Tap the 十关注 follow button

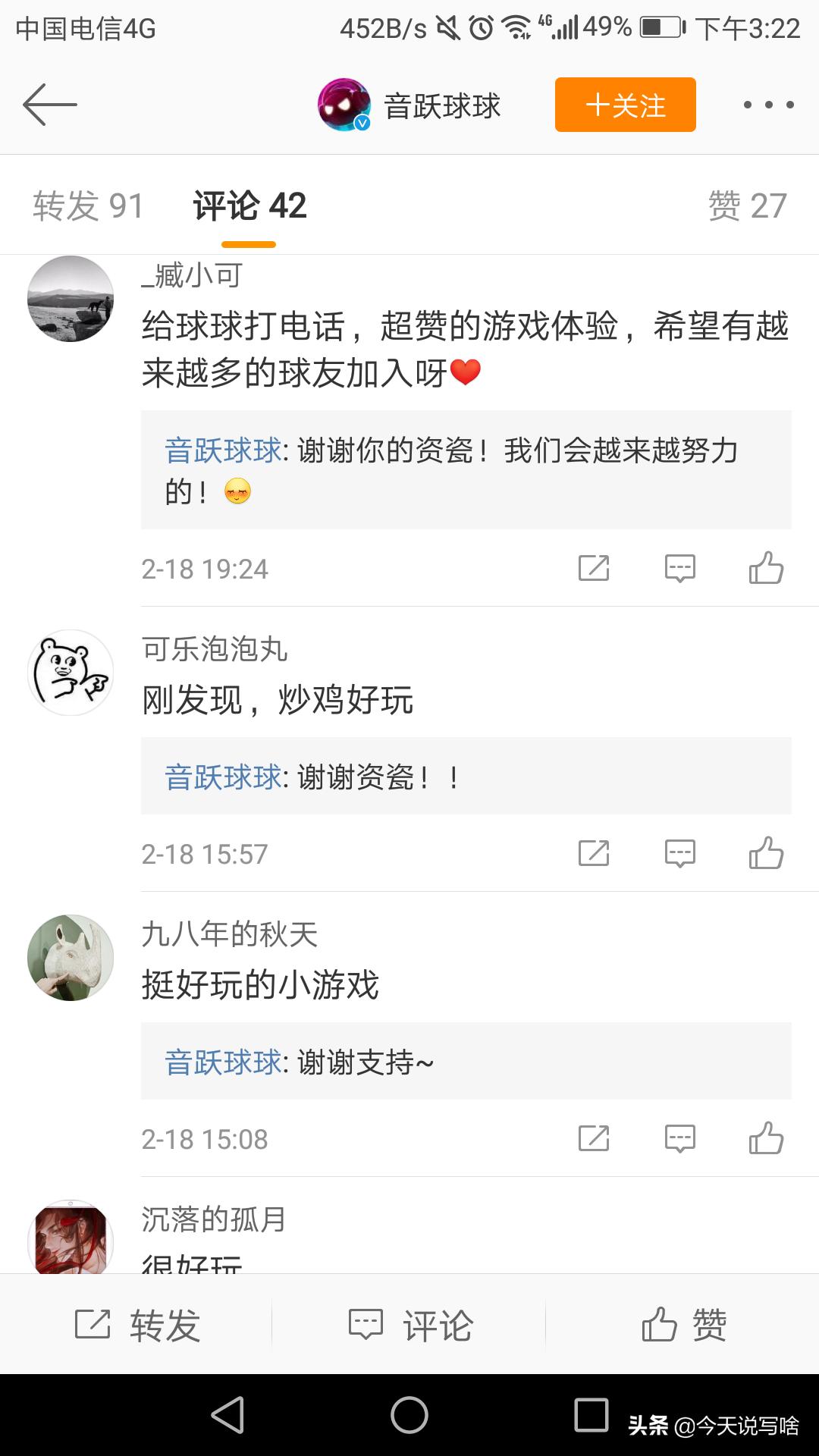[x=625, y=105]
